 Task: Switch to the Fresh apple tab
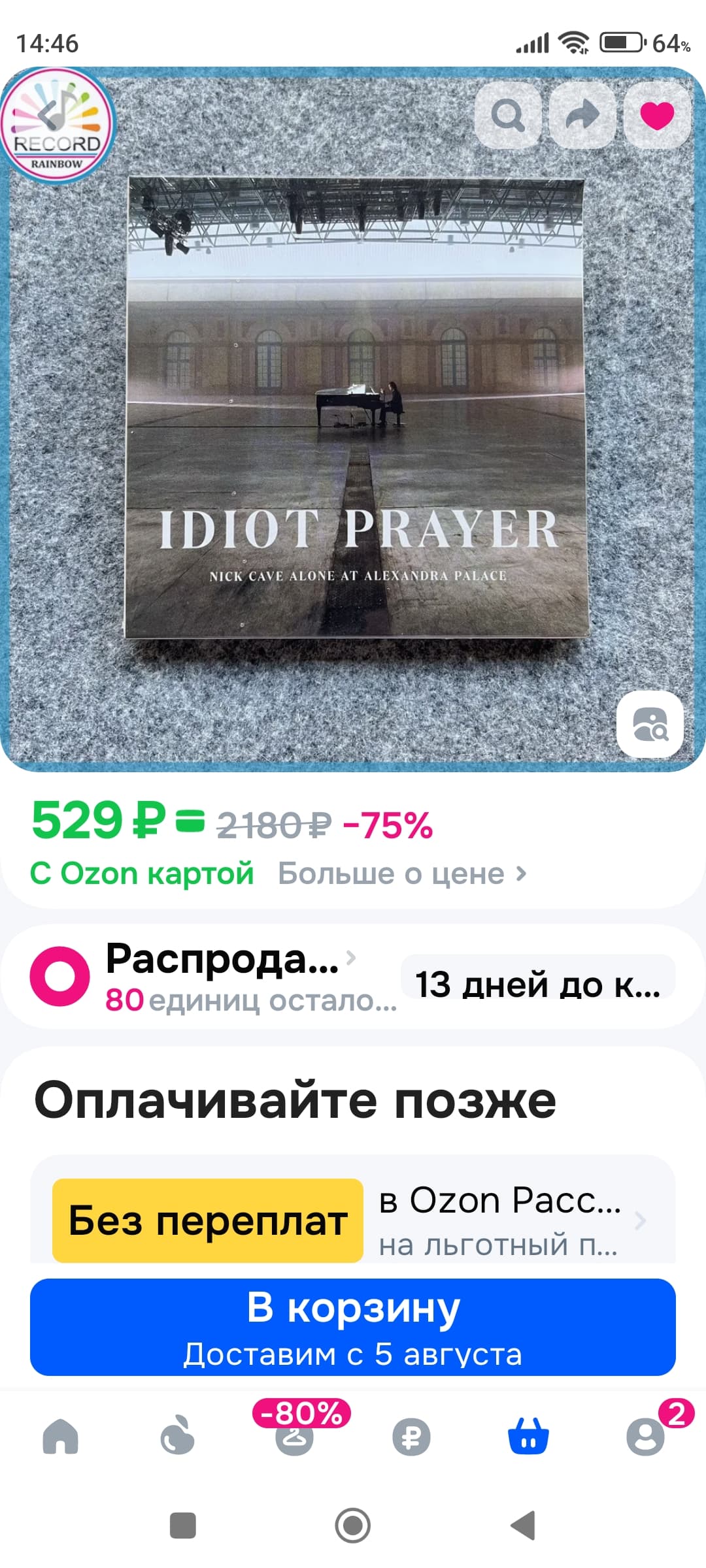pyautogui.click(x=177, y=1437)
